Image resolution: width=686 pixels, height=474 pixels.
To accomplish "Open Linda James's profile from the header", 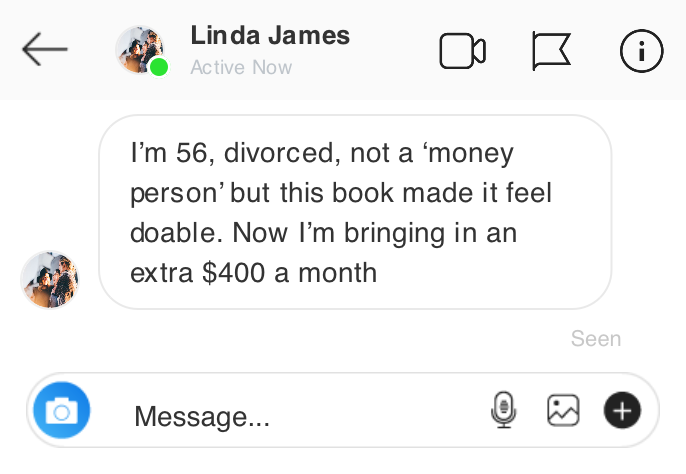I will coord(270,37).
